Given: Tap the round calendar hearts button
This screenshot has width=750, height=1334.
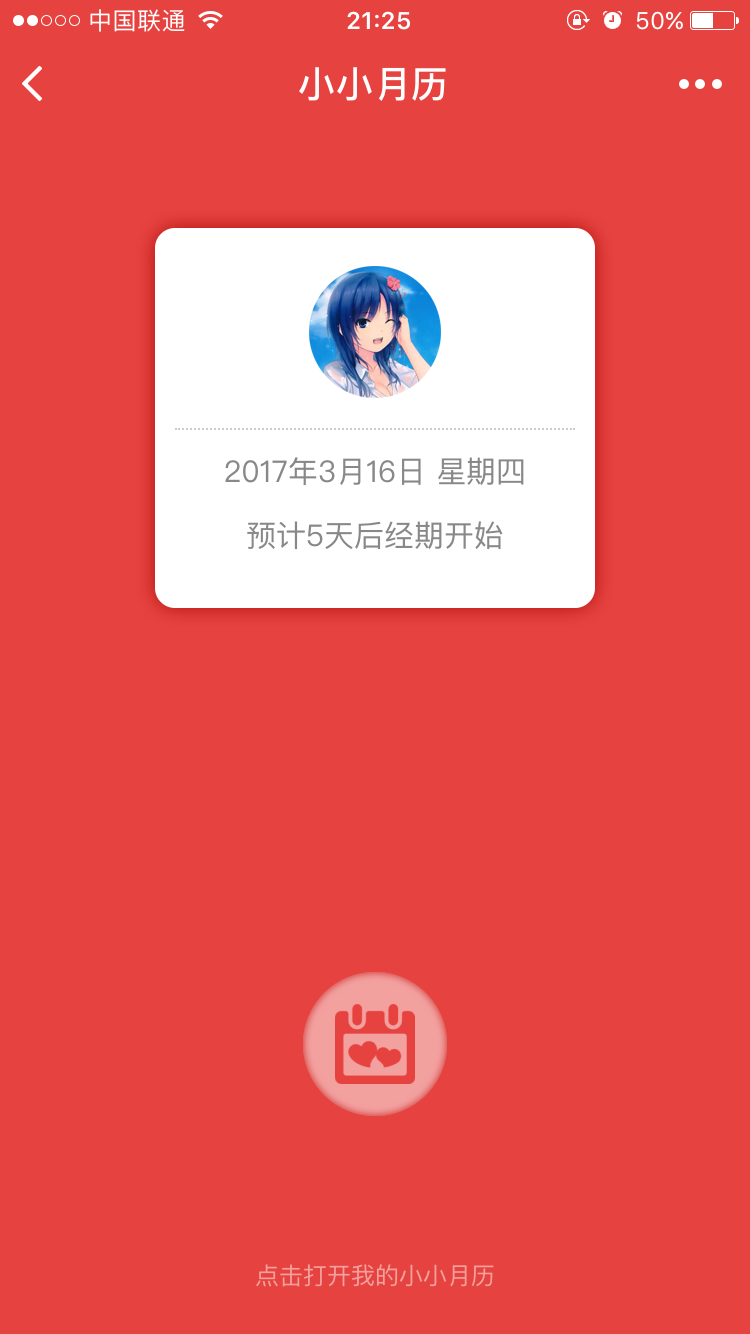Looking at the screenshot, I should click(x=375, y=1044).
